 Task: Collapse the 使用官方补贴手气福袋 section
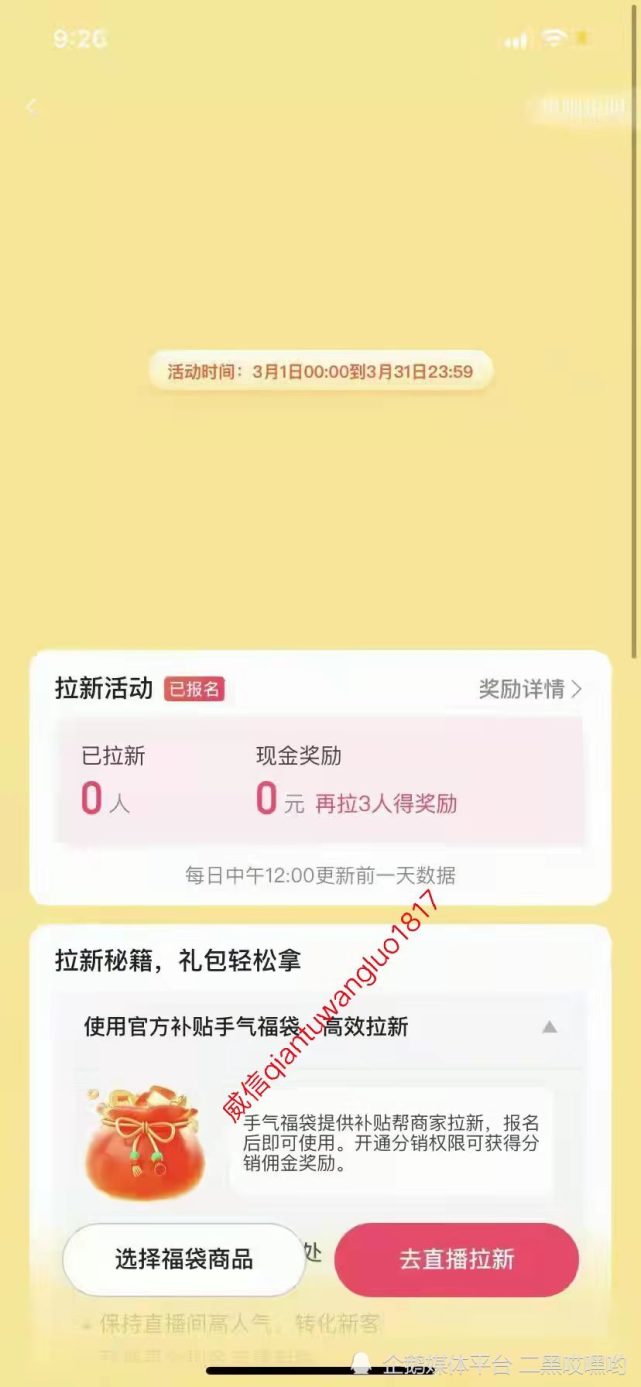(549, 1027)
